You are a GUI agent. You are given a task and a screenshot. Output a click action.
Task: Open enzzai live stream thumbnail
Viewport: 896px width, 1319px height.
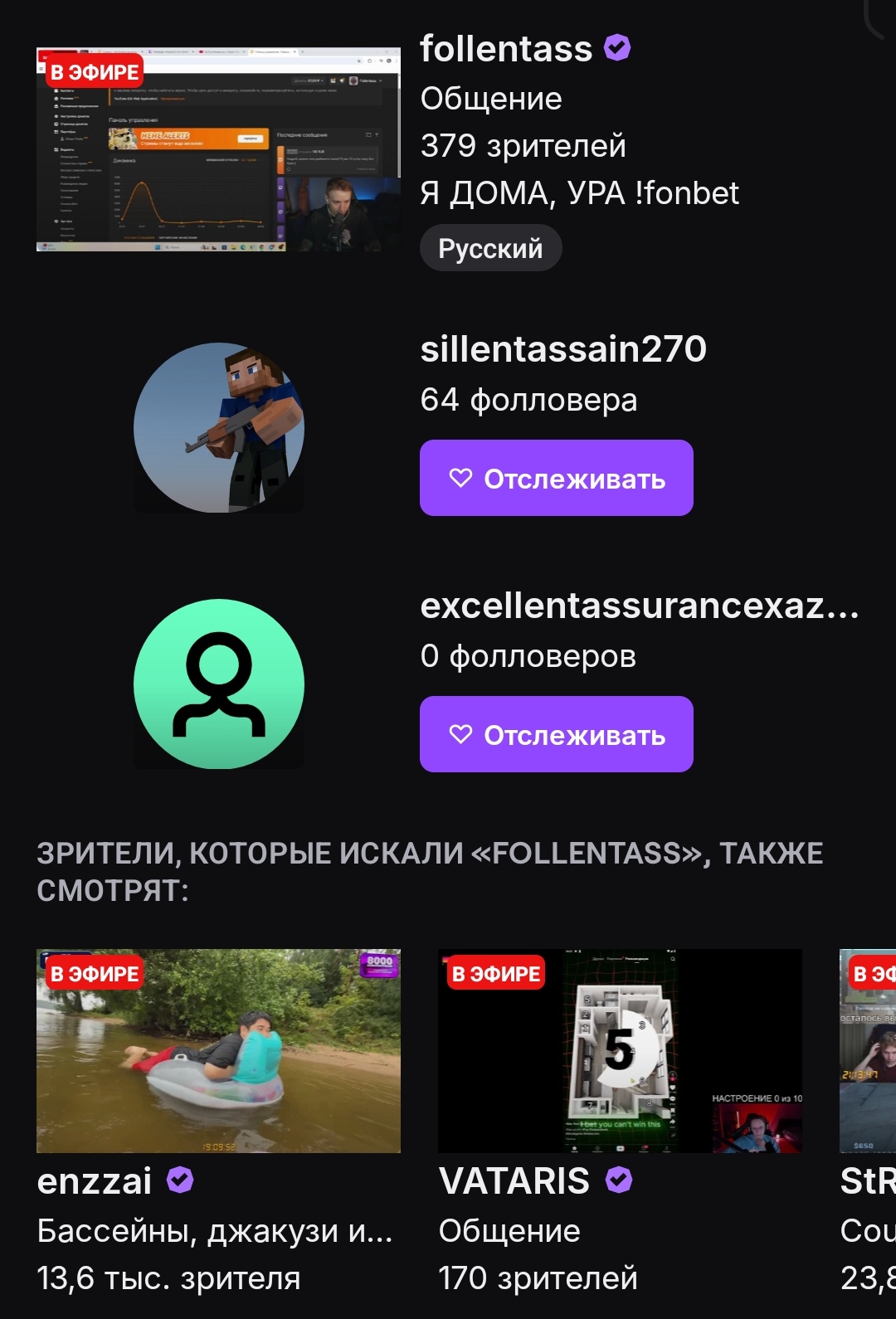point(218,1050)
